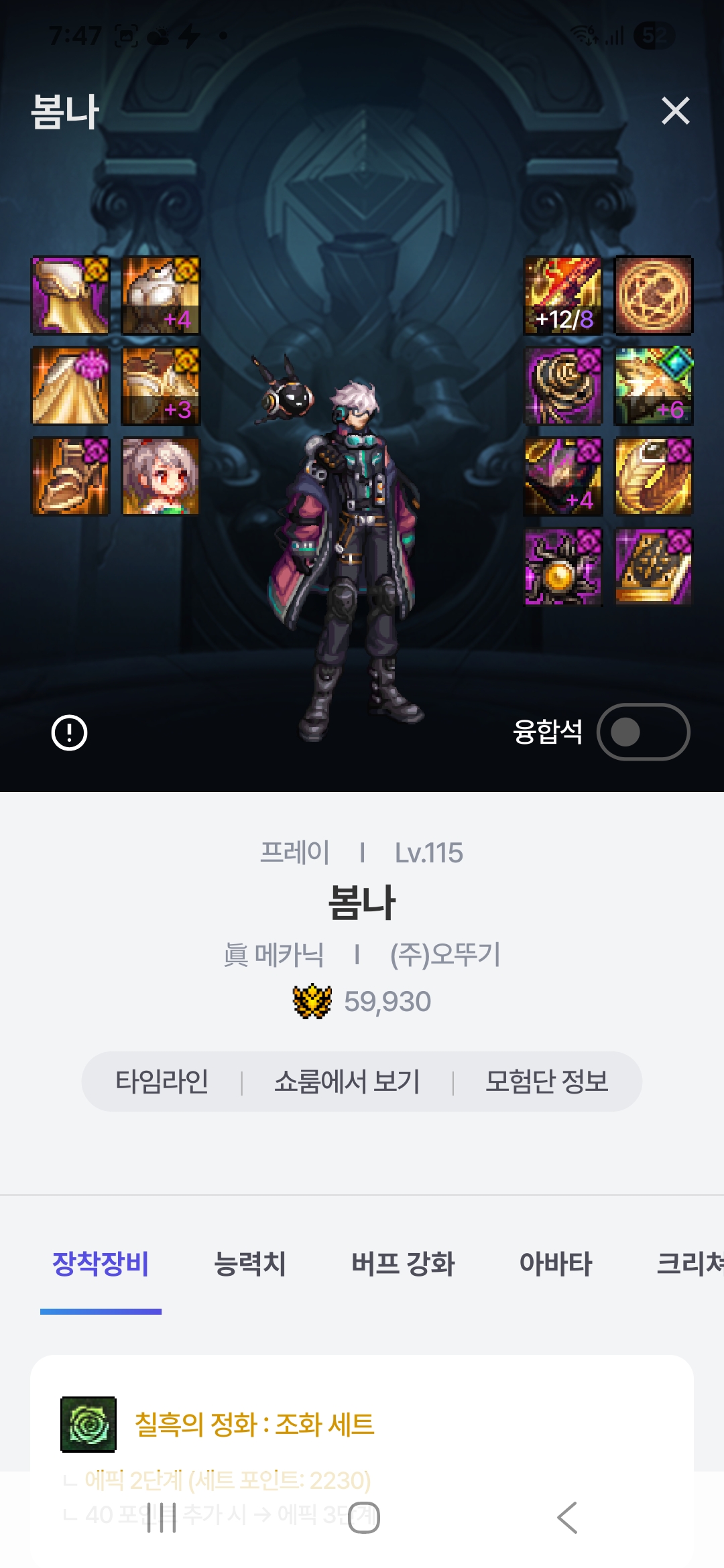Image resolution: width=724 pixels, height=1568 pixels.
Task: Go to the system home screen
Action: click(363, 1518)
